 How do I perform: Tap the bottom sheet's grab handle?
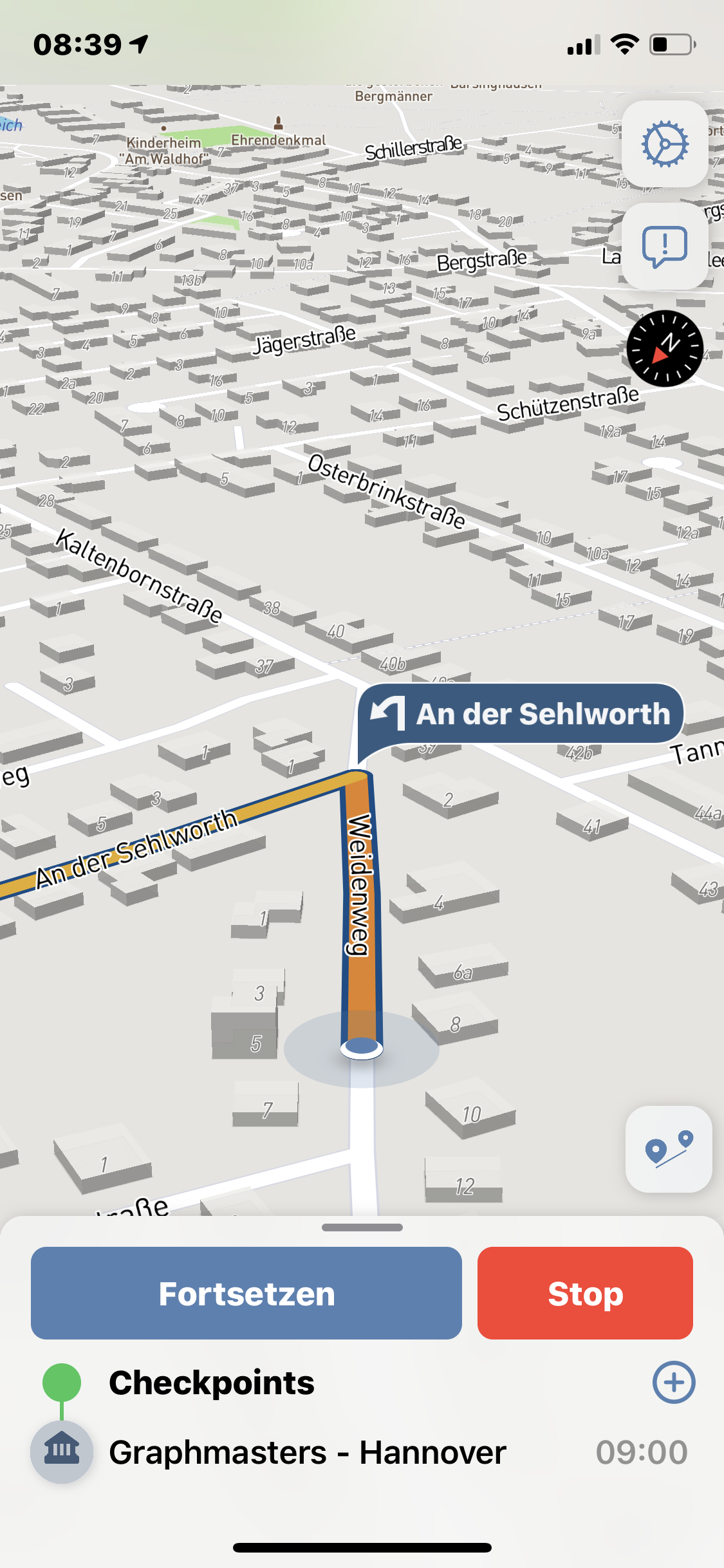(362, 1227)
